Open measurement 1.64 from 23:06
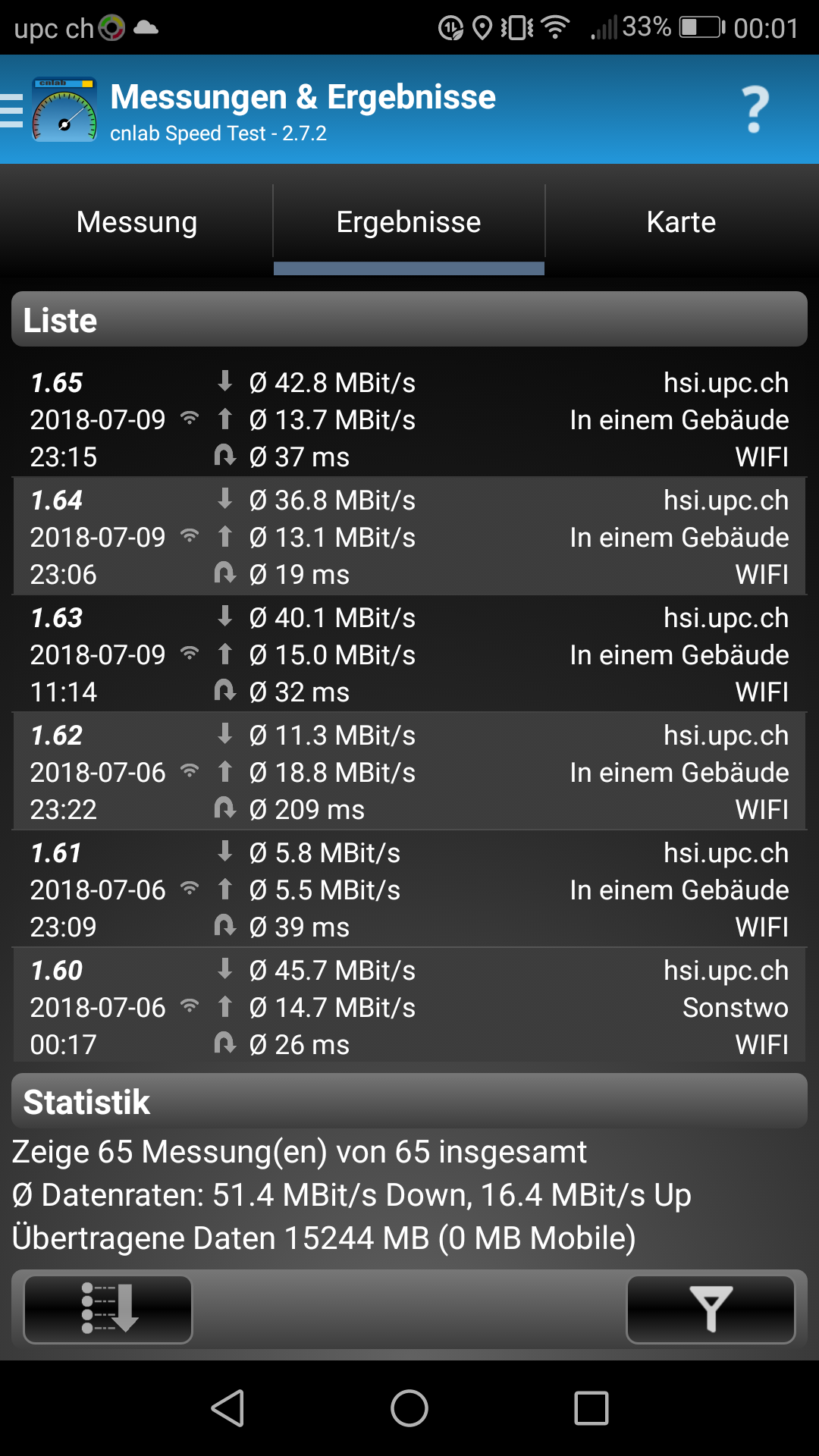This screenshot has width=819, height=1456. pos(409,537)
